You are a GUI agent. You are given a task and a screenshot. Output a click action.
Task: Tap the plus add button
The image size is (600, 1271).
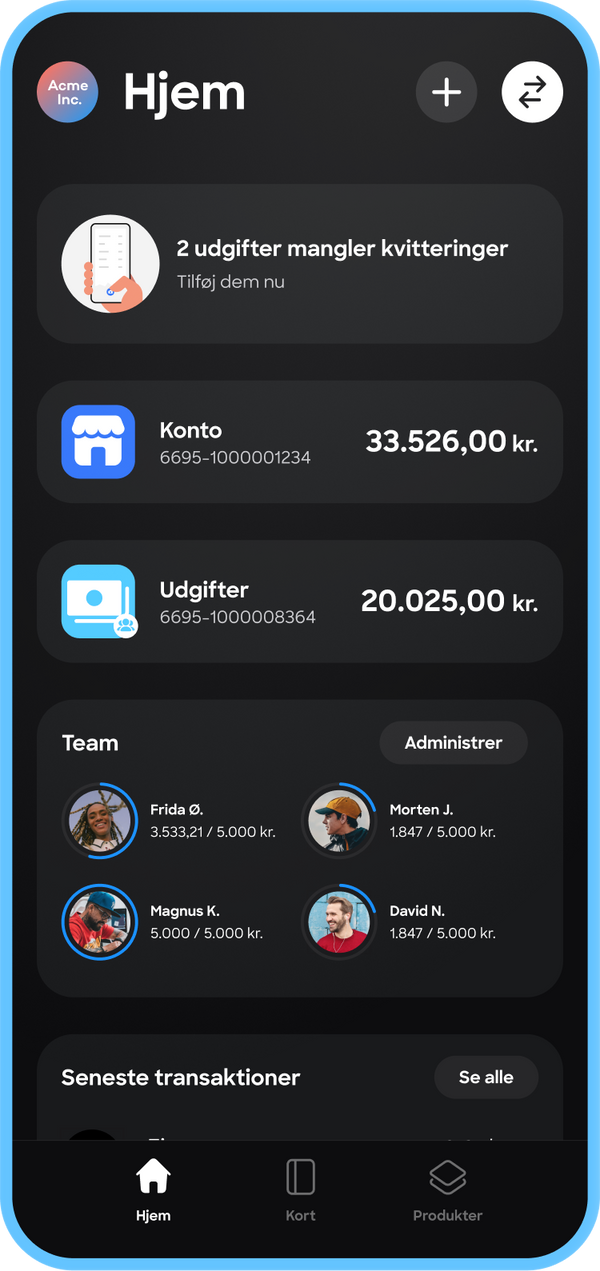point(446,93)
